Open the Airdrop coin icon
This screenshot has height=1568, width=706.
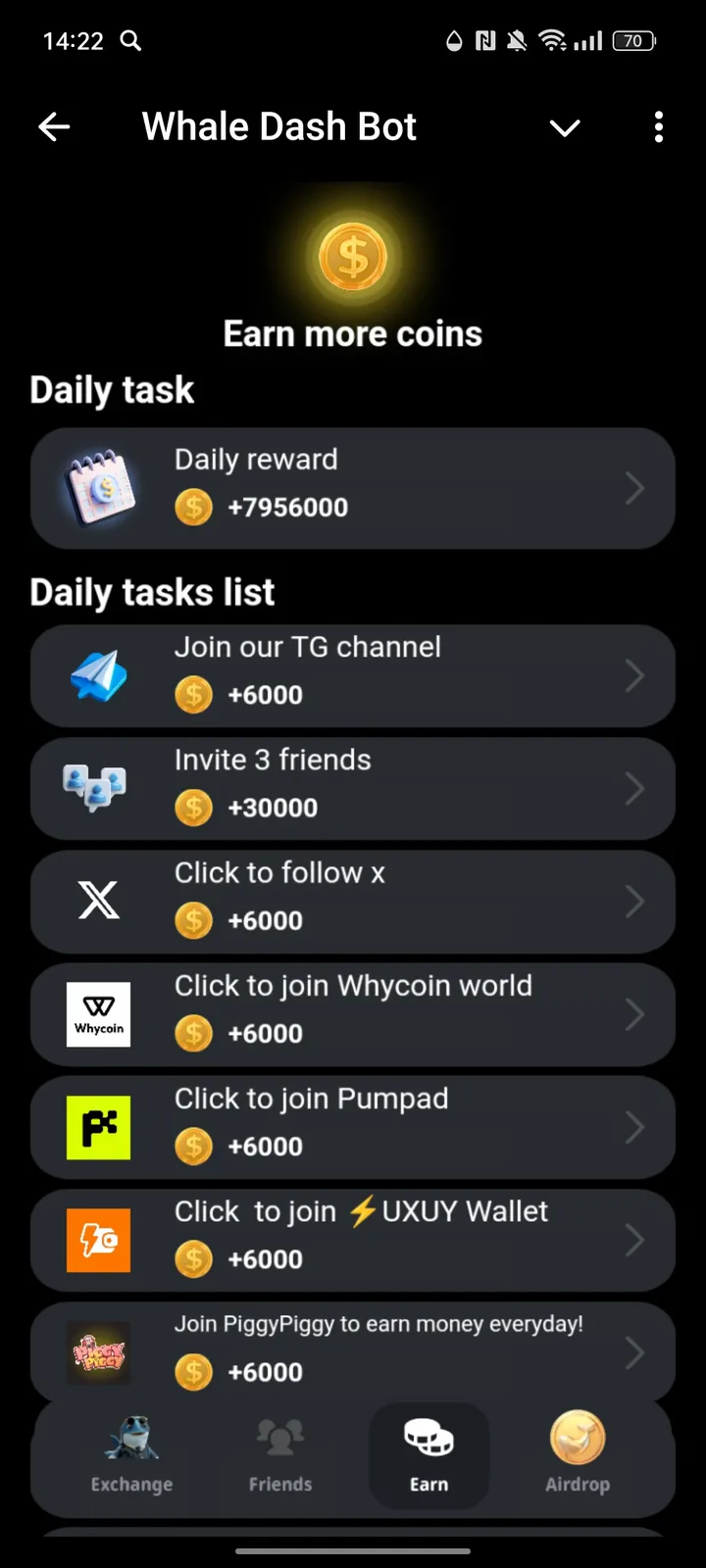(x=578, y=1441)
